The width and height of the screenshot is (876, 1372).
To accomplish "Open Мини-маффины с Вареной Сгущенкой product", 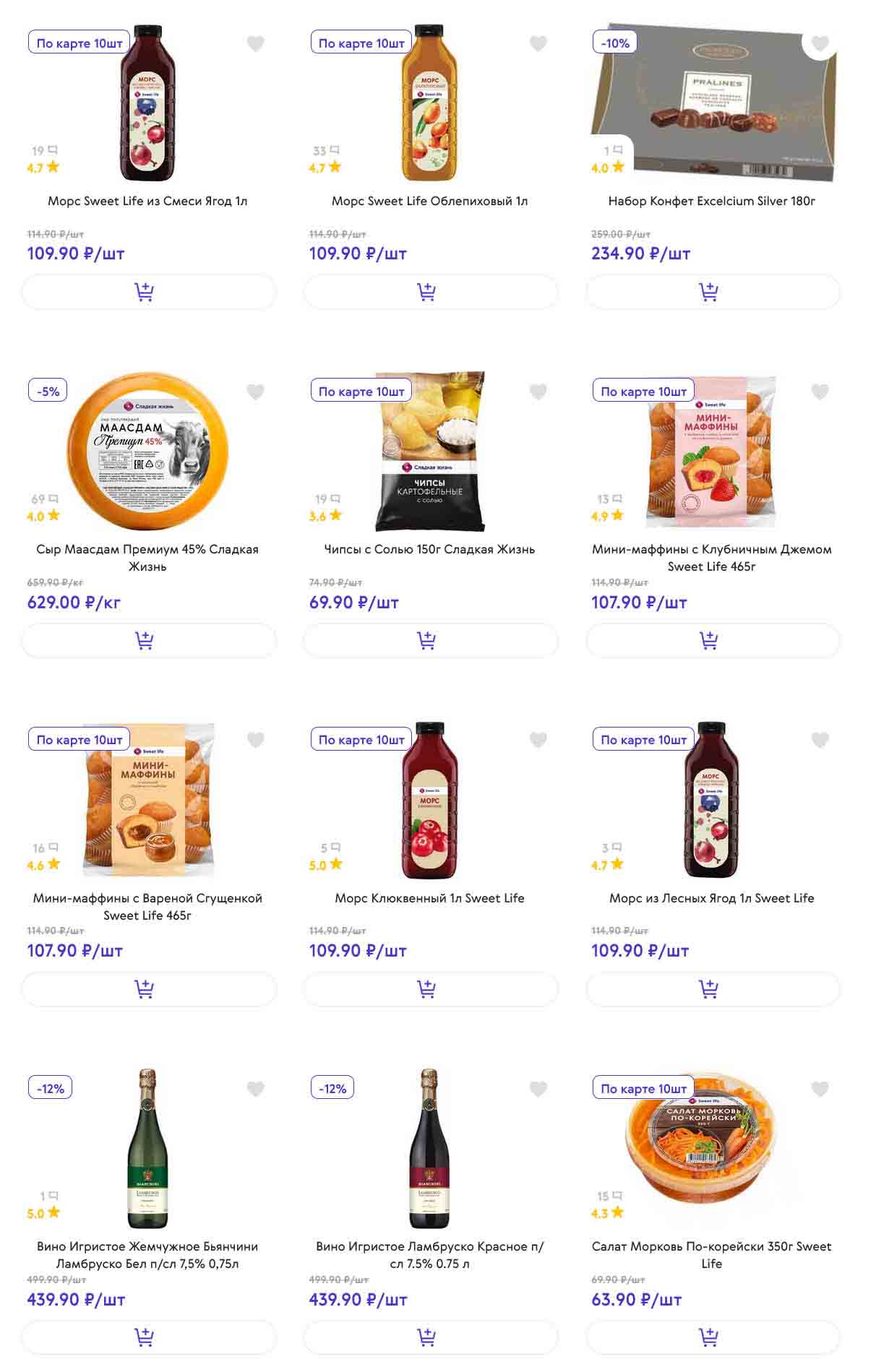I will point(147,906).
